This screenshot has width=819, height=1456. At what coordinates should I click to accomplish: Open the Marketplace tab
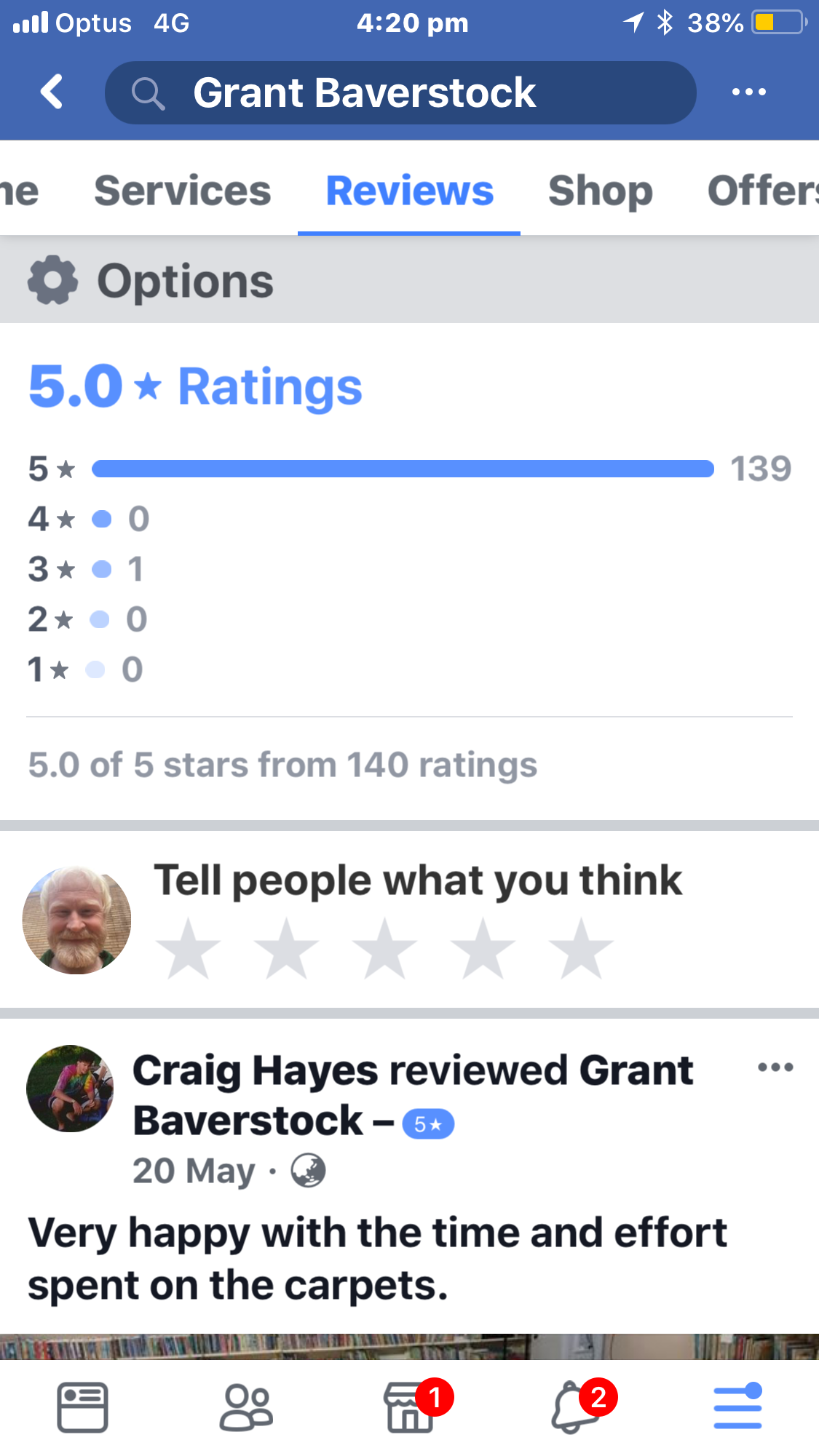click(x=409, y=1407)
